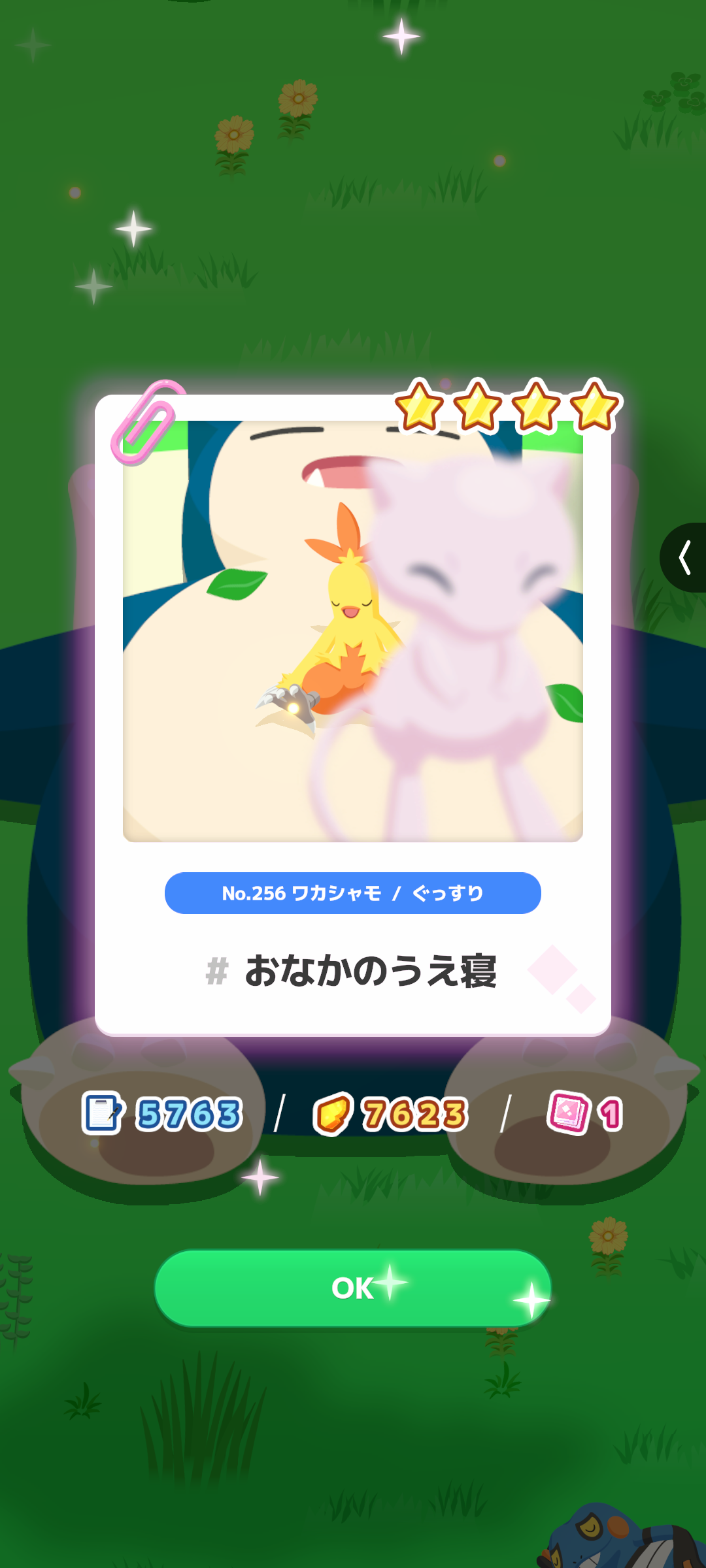Open the side panel arrow tab
Viewport: 706px width, 1568px height.
[684, 557]
